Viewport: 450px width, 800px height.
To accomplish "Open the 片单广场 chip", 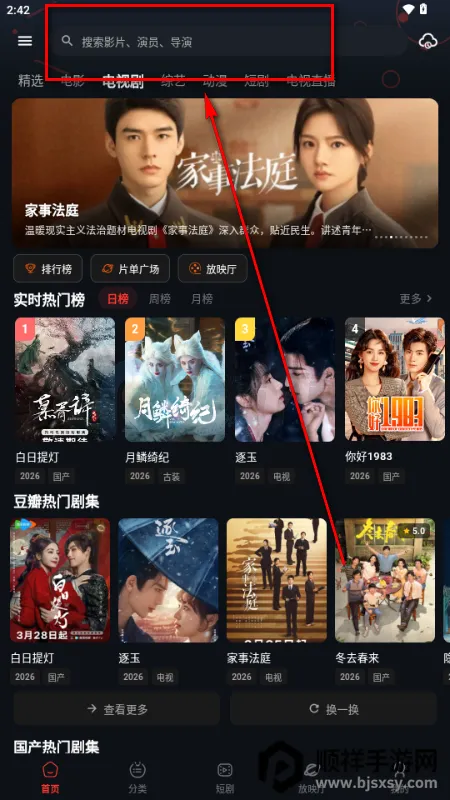I will 130,268.
